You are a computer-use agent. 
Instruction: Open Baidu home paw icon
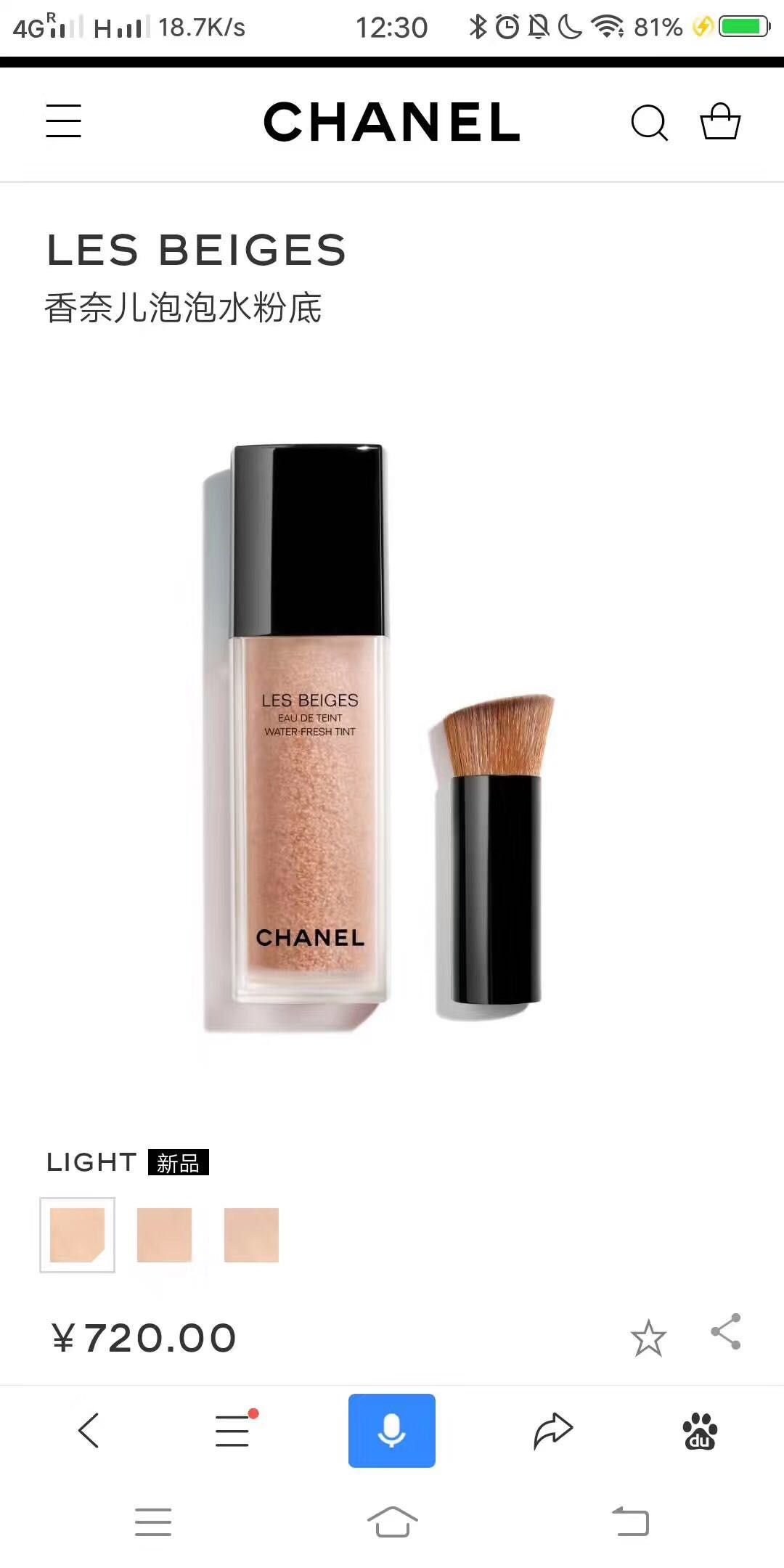700,1431
